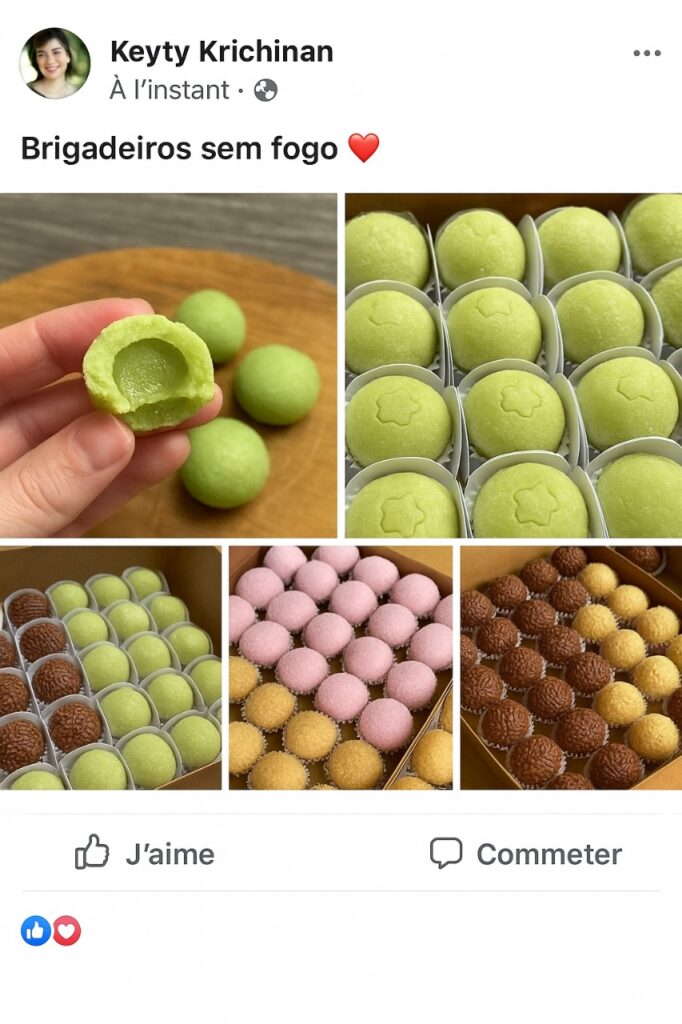Open the Keyty Krichinan profile name link
The width and height of the screenshot is (682, 1024).
click(221, 52)
